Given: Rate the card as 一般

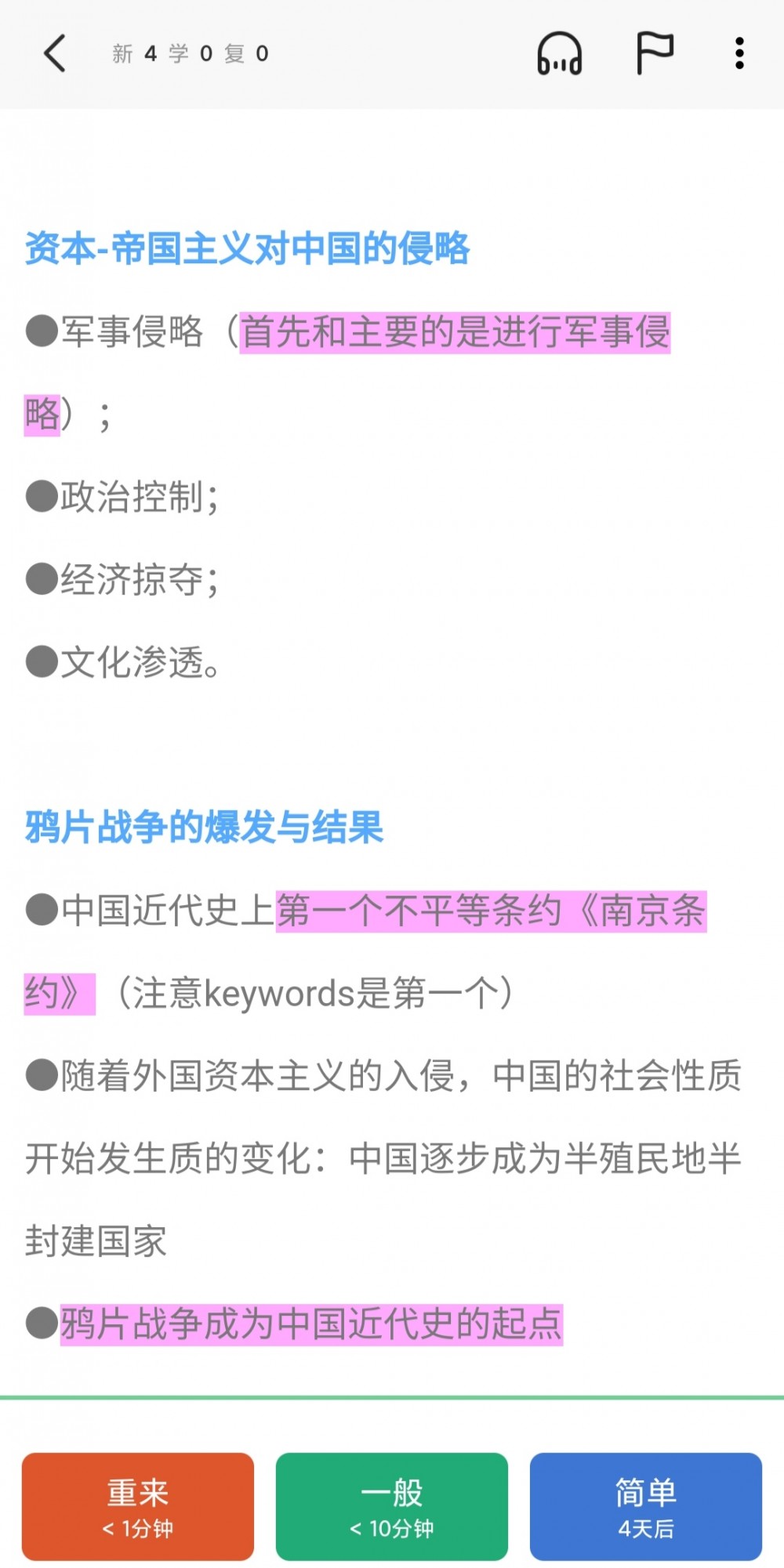Looking at the screenshot, I should coord(392,1506).
